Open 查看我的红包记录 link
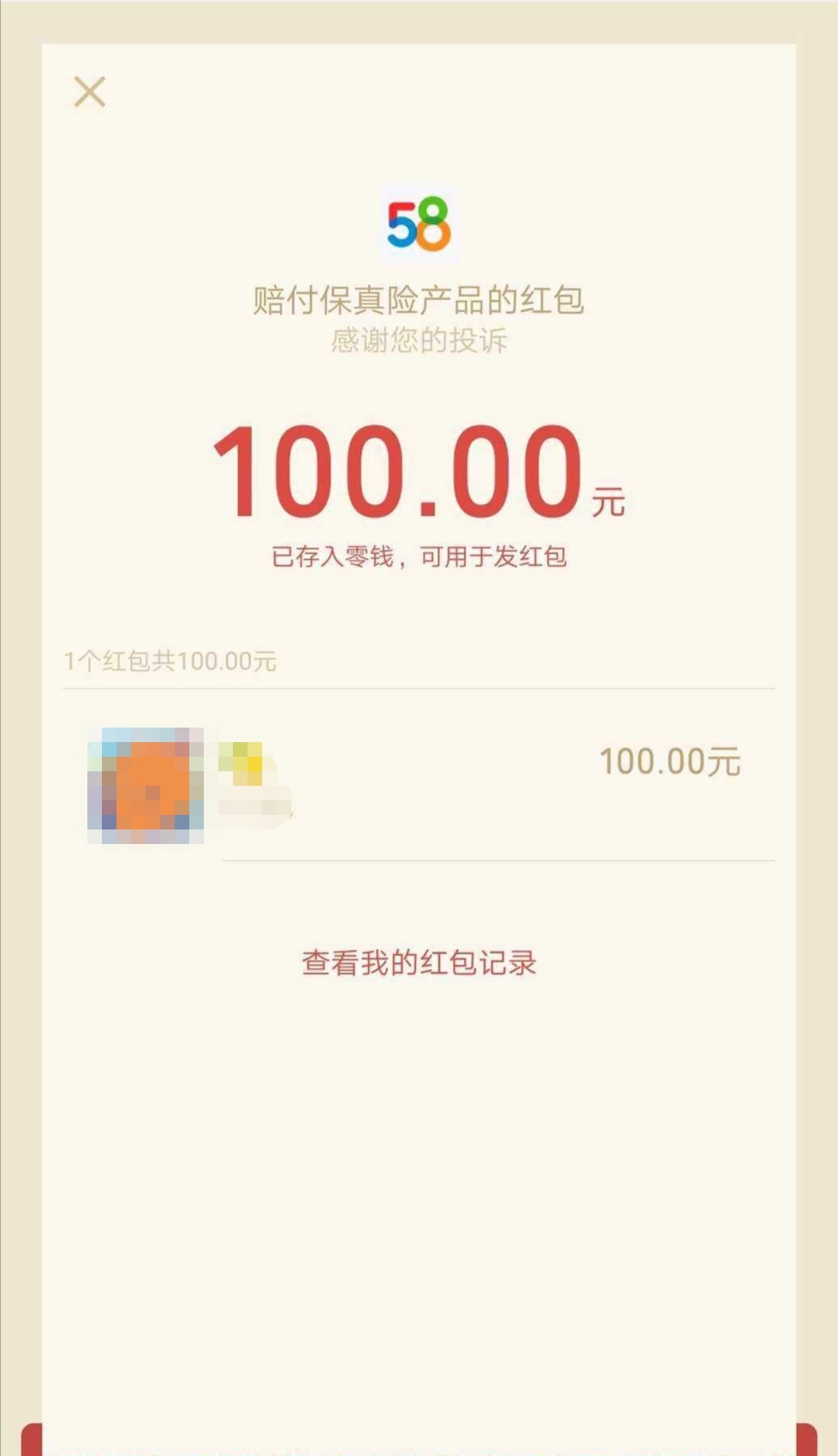Viewport: 838px width, 1456px height. click(419, 963)
